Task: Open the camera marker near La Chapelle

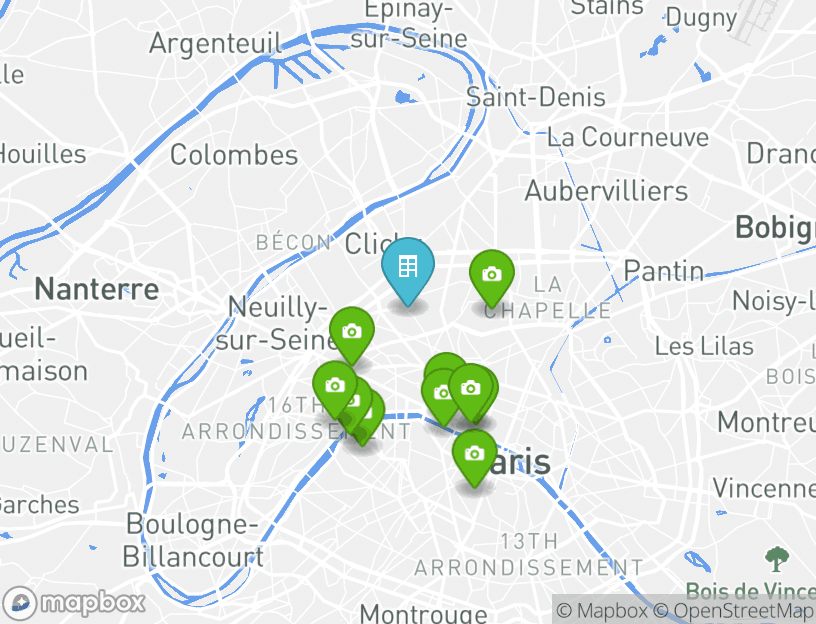Action: tap(491, 275)
